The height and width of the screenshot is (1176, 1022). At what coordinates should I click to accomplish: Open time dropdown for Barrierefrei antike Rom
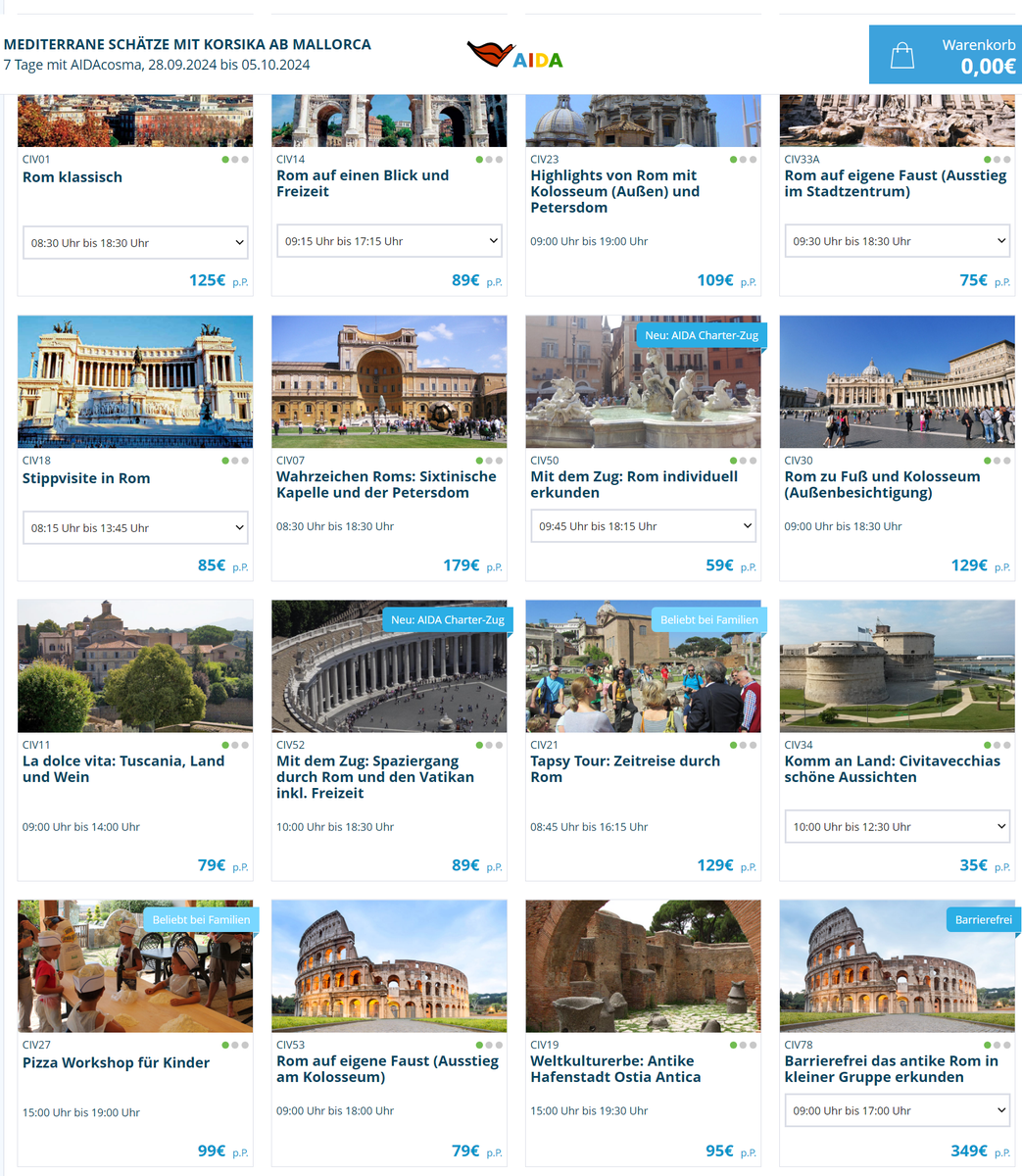897,1111
